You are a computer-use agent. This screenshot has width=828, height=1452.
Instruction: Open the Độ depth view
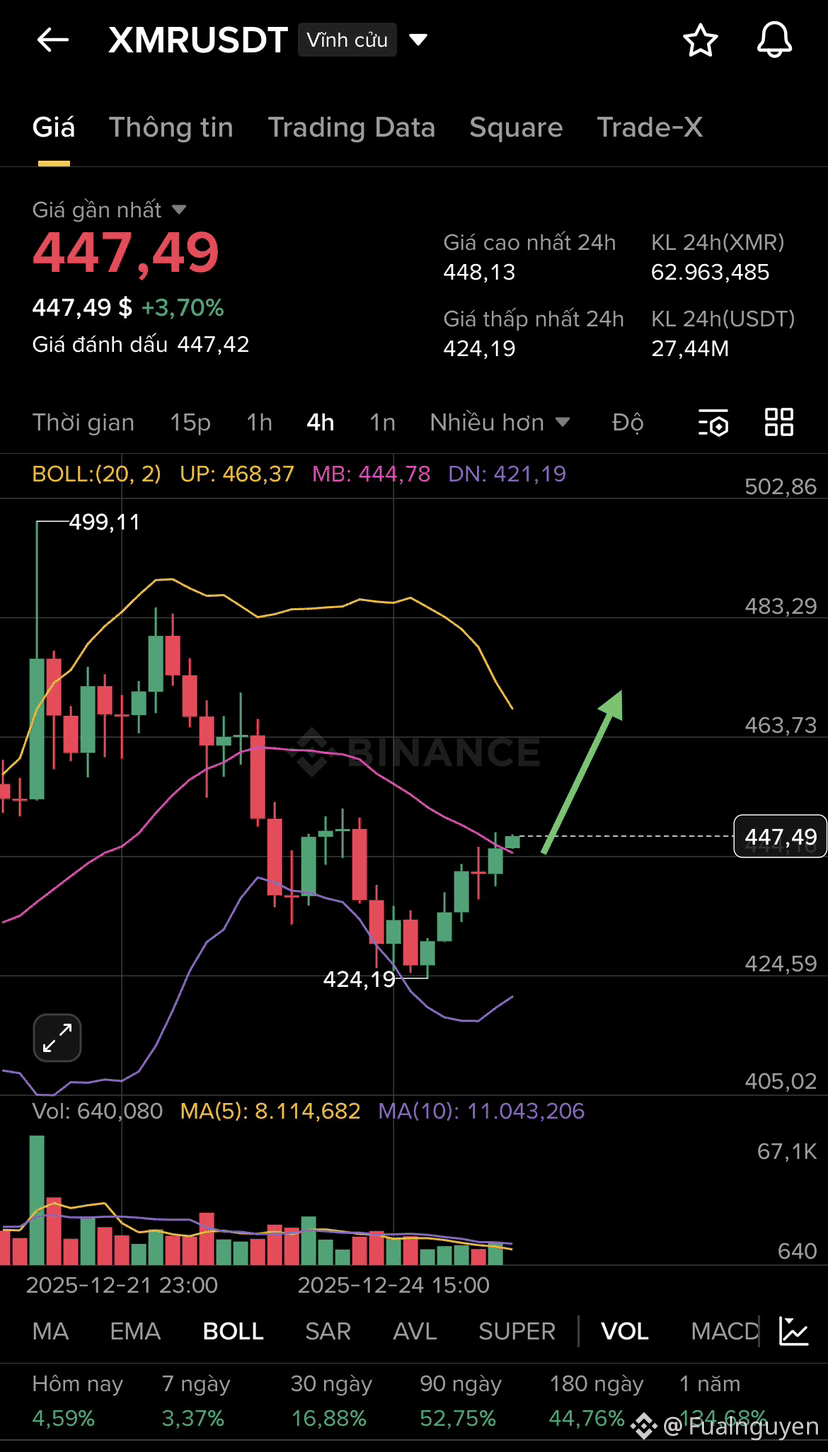click(627, 422)
